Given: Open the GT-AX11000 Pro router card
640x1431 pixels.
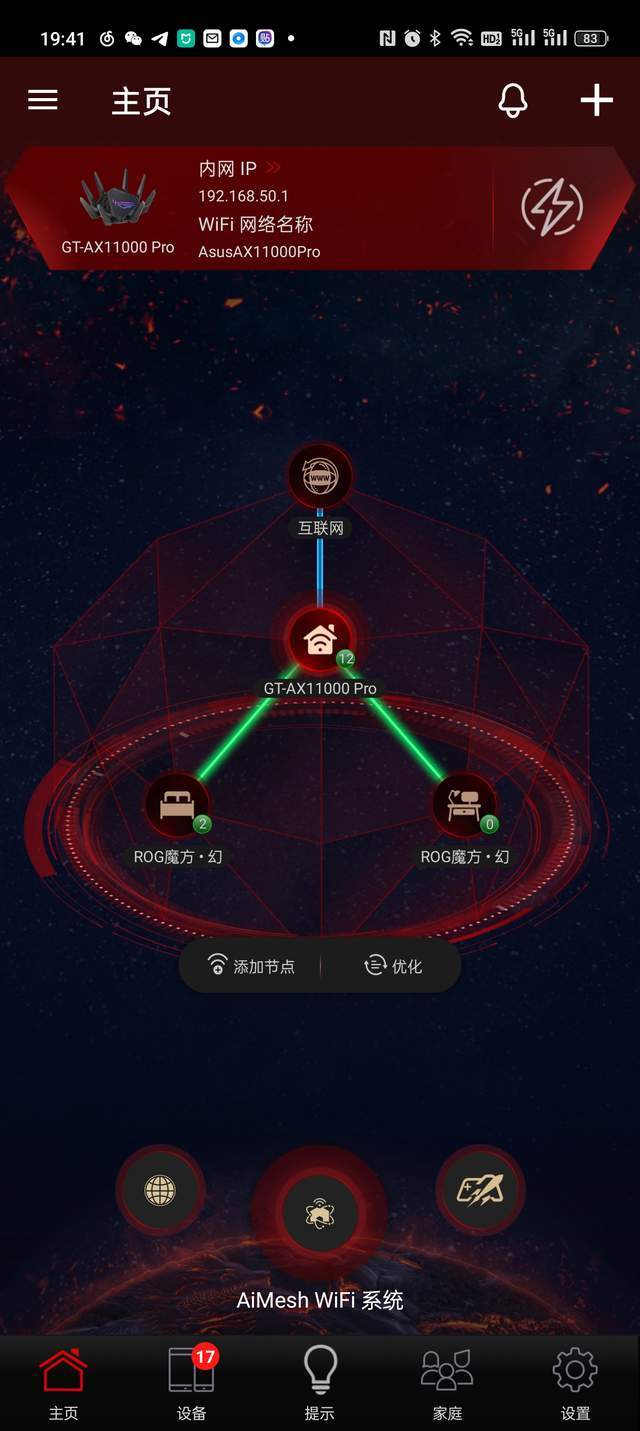Looking at the screenshot, I should tap(118, 210).
